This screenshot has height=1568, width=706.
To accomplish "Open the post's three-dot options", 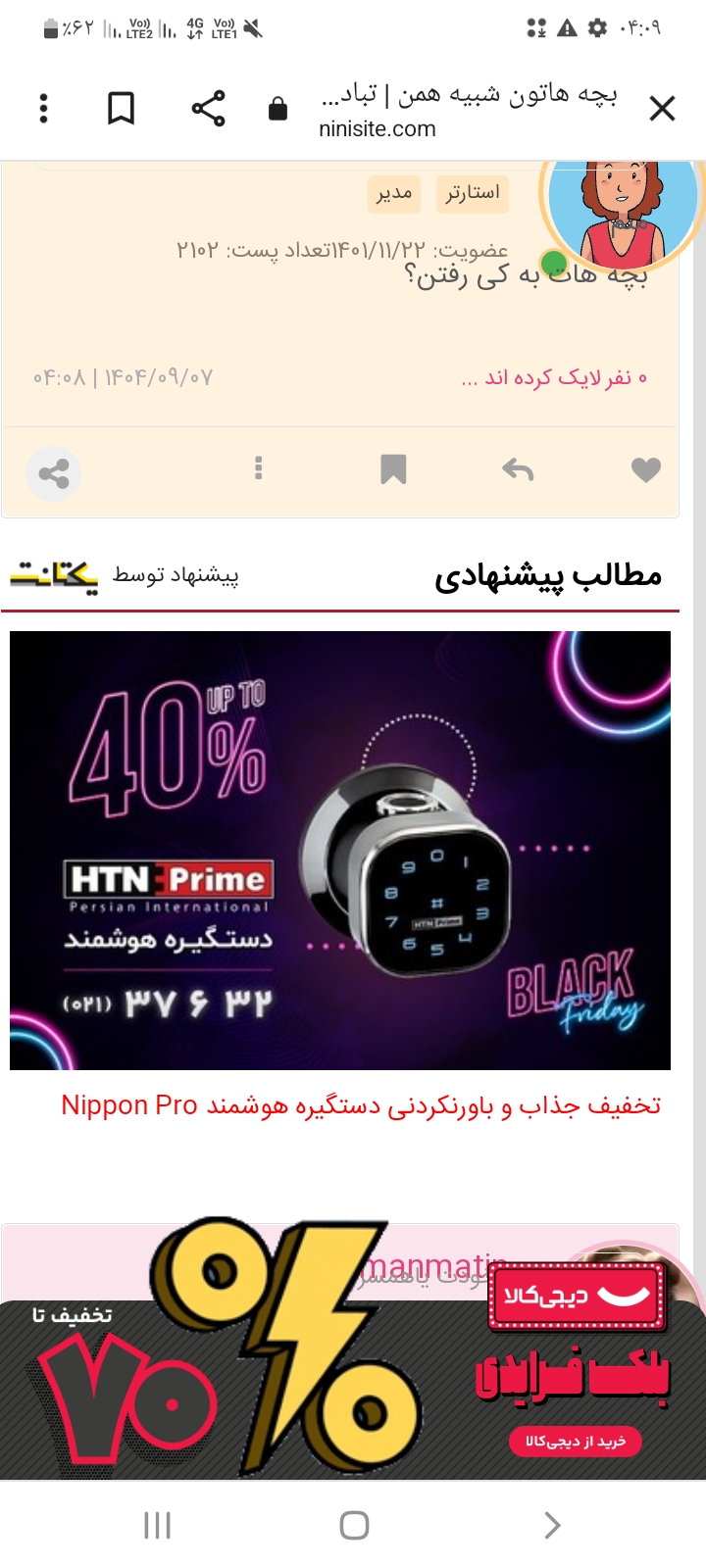I will click(259, 468).
